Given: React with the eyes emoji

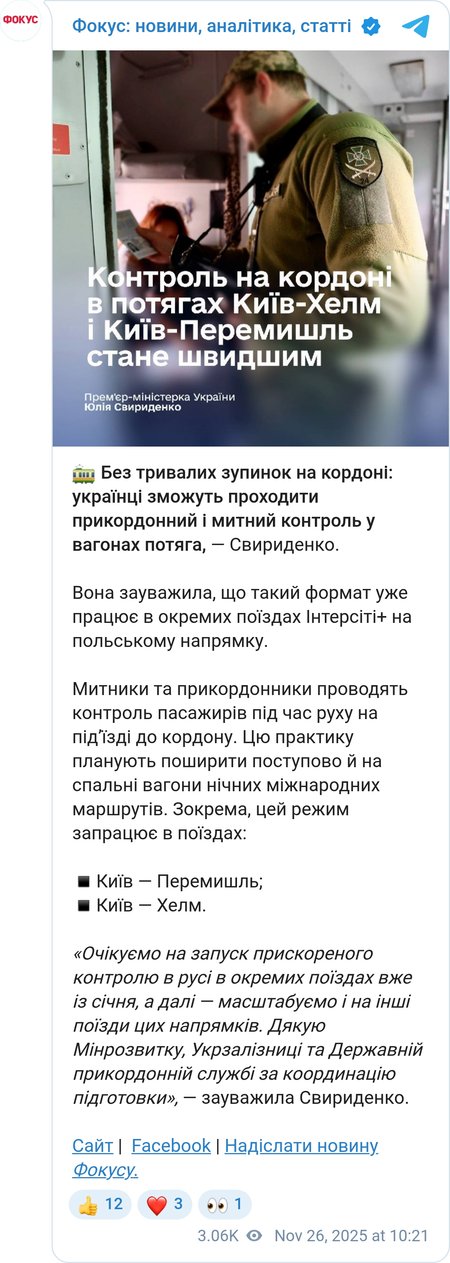Looking at the screenshot, I should tap(224, 1204).
